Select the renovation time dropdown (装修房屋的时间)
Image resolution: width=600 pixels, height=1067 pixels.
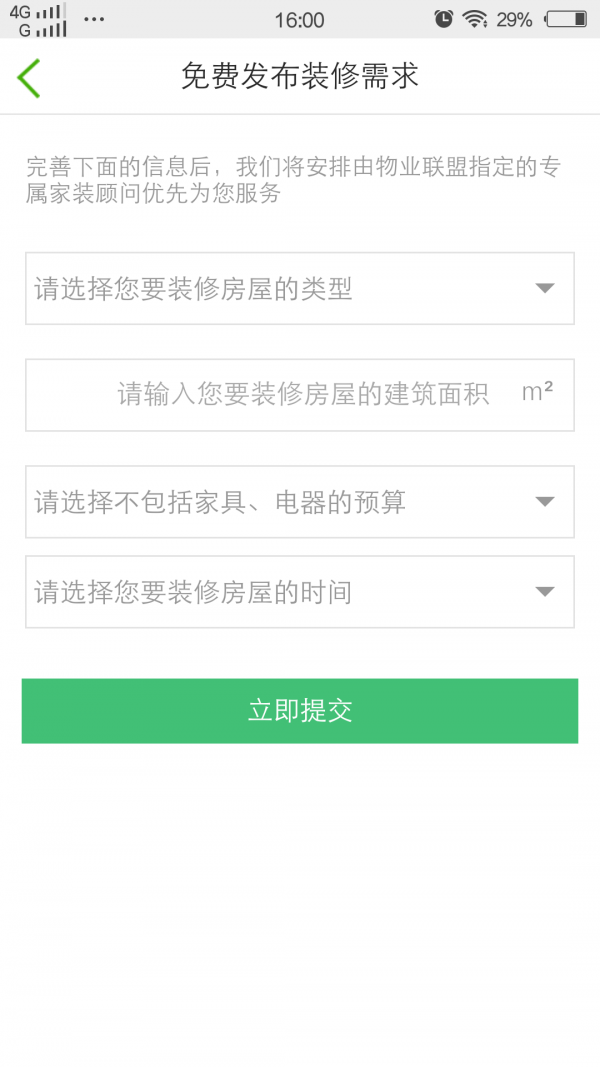300,592
